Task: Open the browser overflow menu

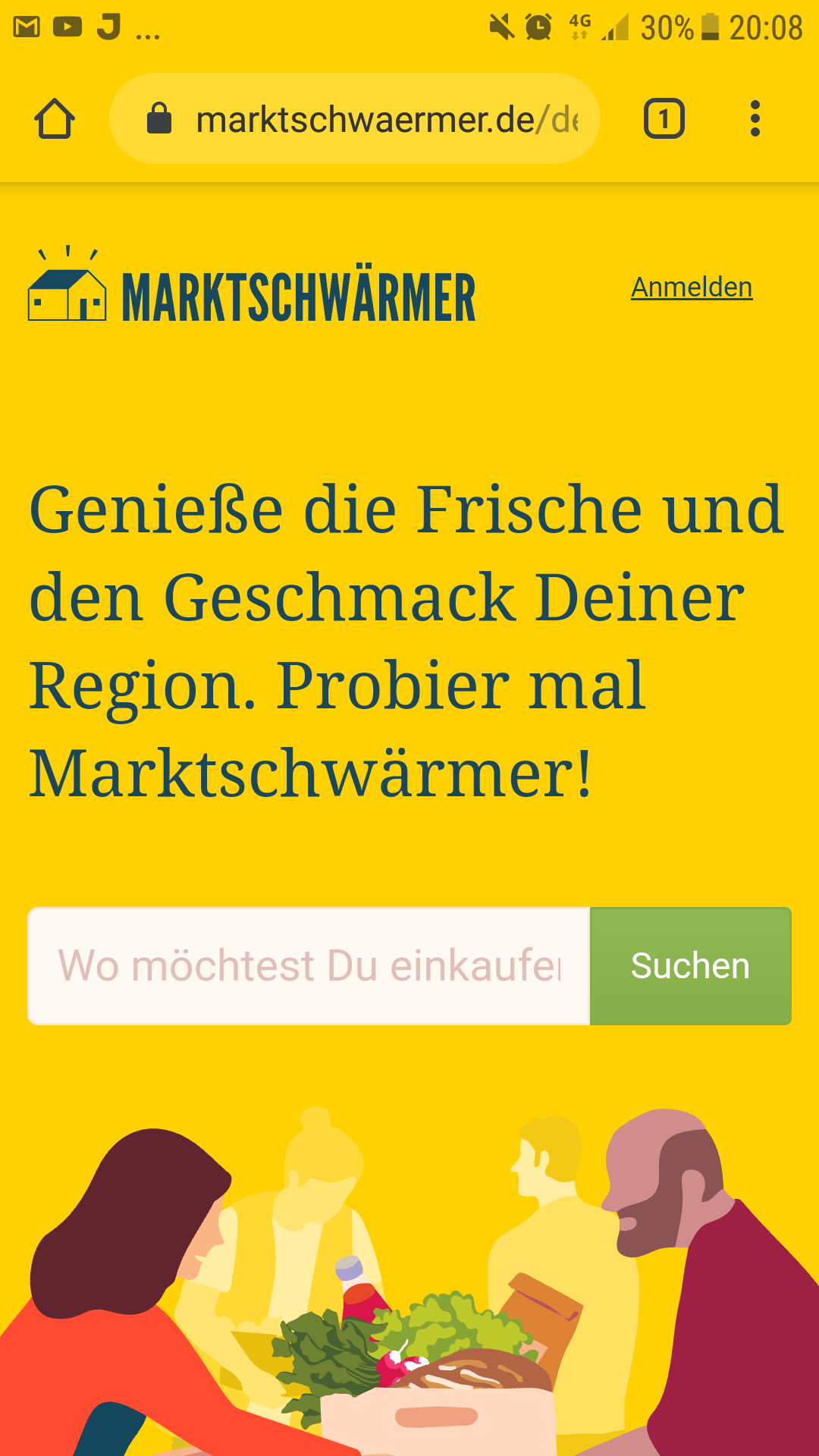Action: [755, 119]
